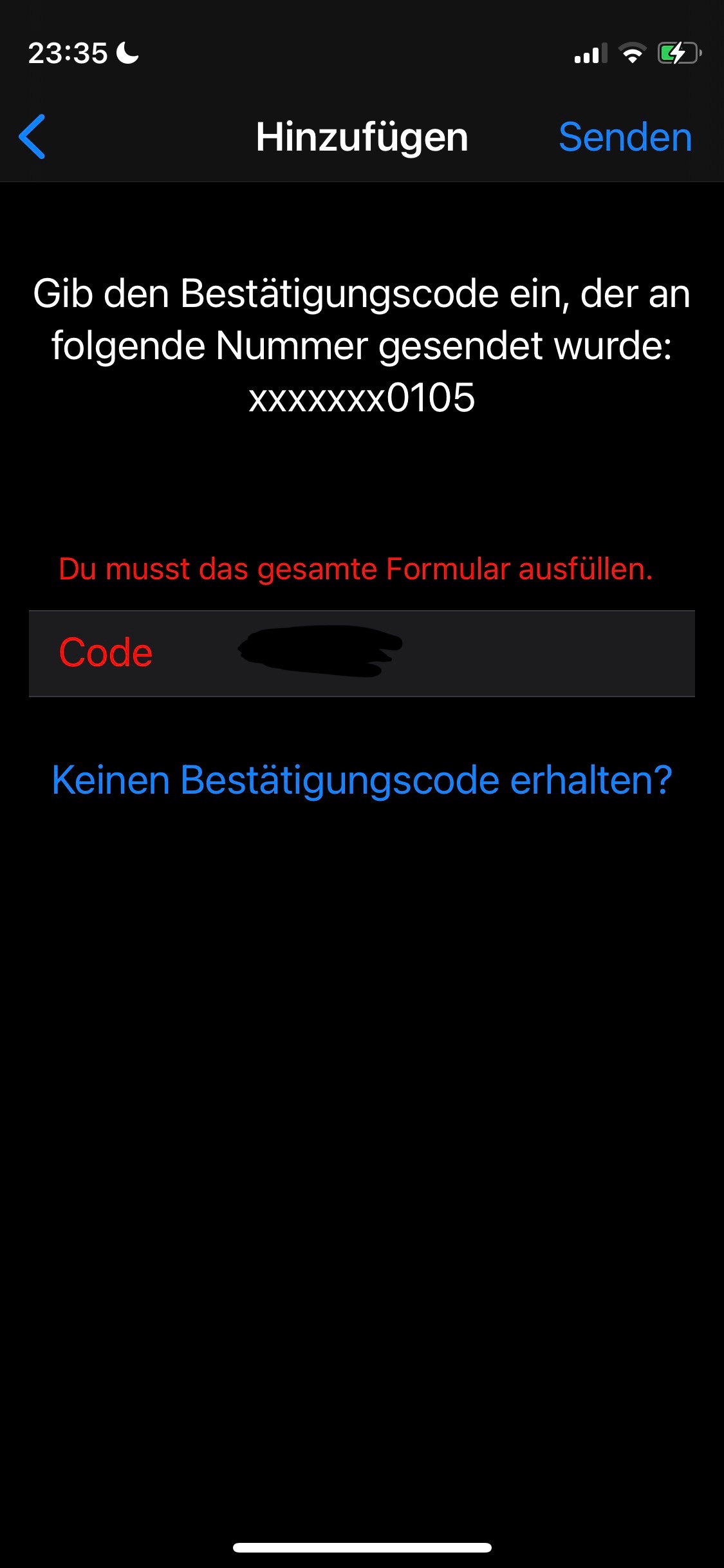The image size is (724, 1568).
Task: Tap Senden to submit the code
Action: point(625,137)
